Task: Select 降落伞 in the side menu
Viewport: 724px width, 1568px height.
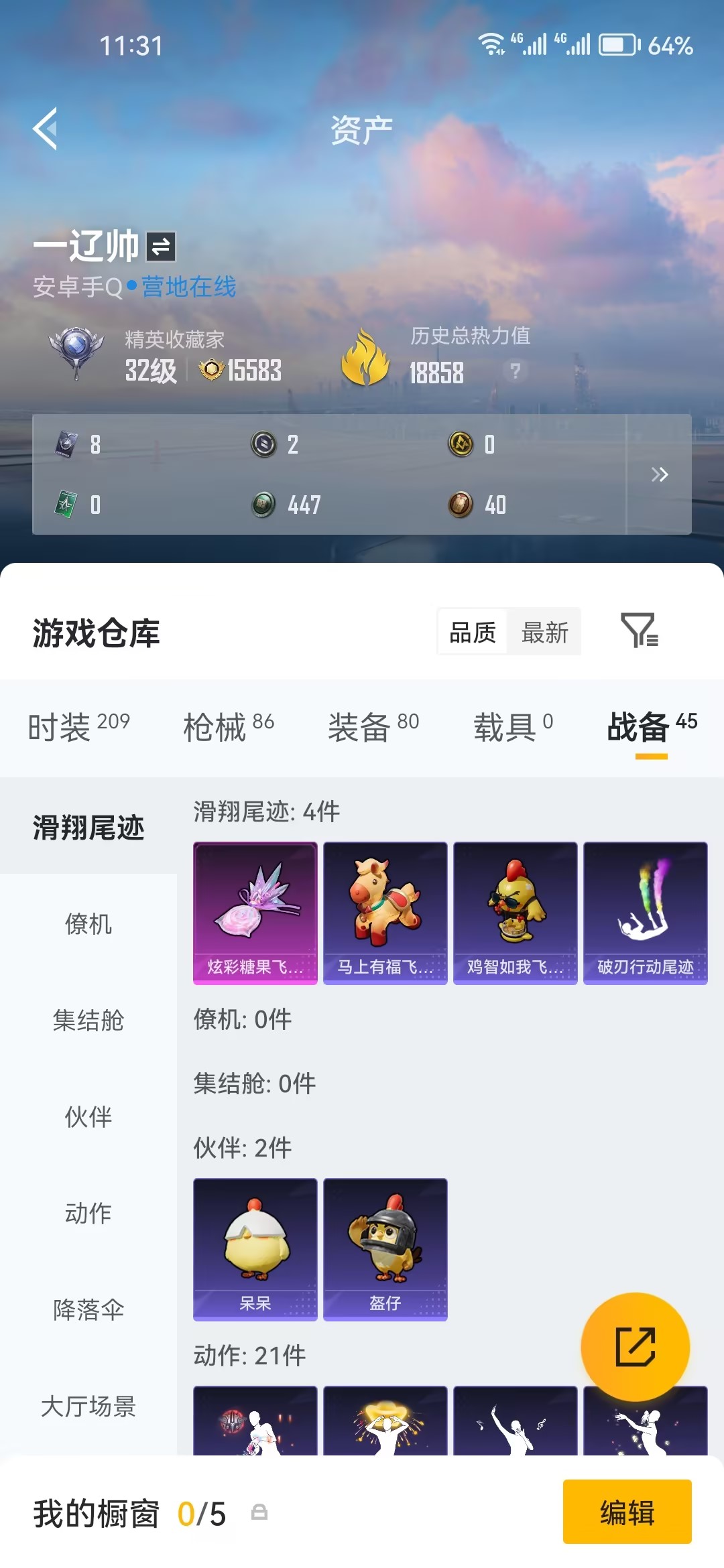Action: (x=88, y=1309)
